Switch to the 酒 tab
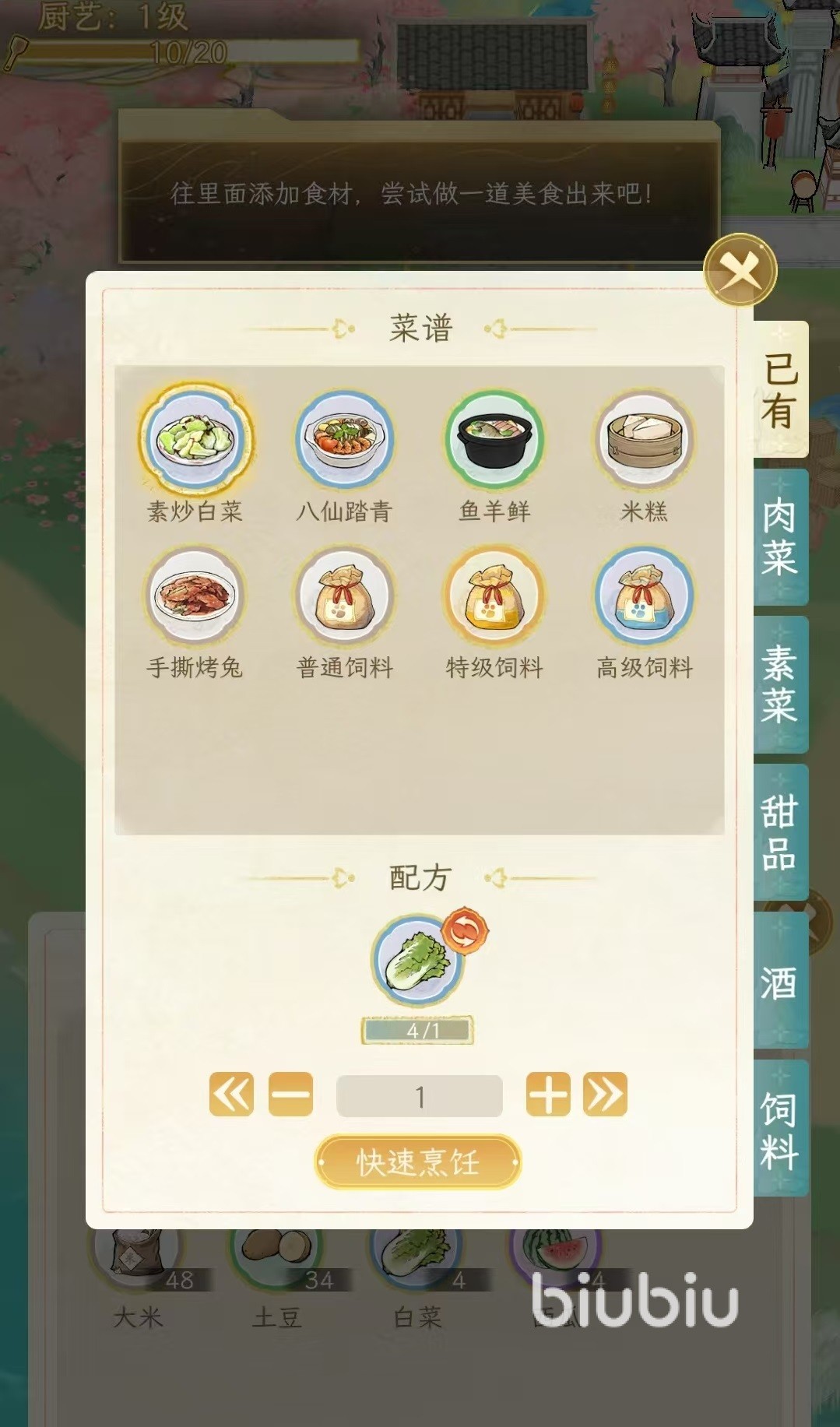 (780, 981)
